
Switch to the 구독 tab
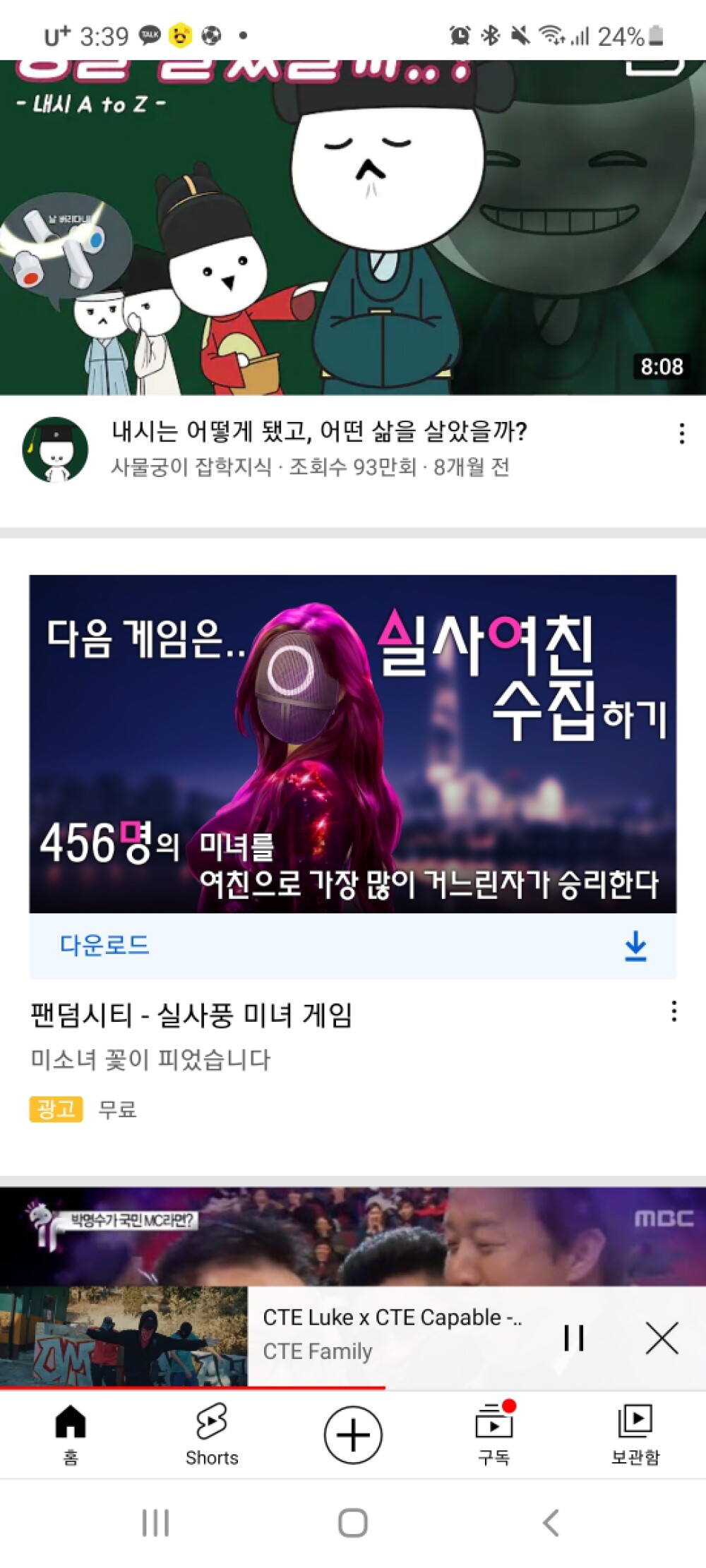tap(494, 1434)
